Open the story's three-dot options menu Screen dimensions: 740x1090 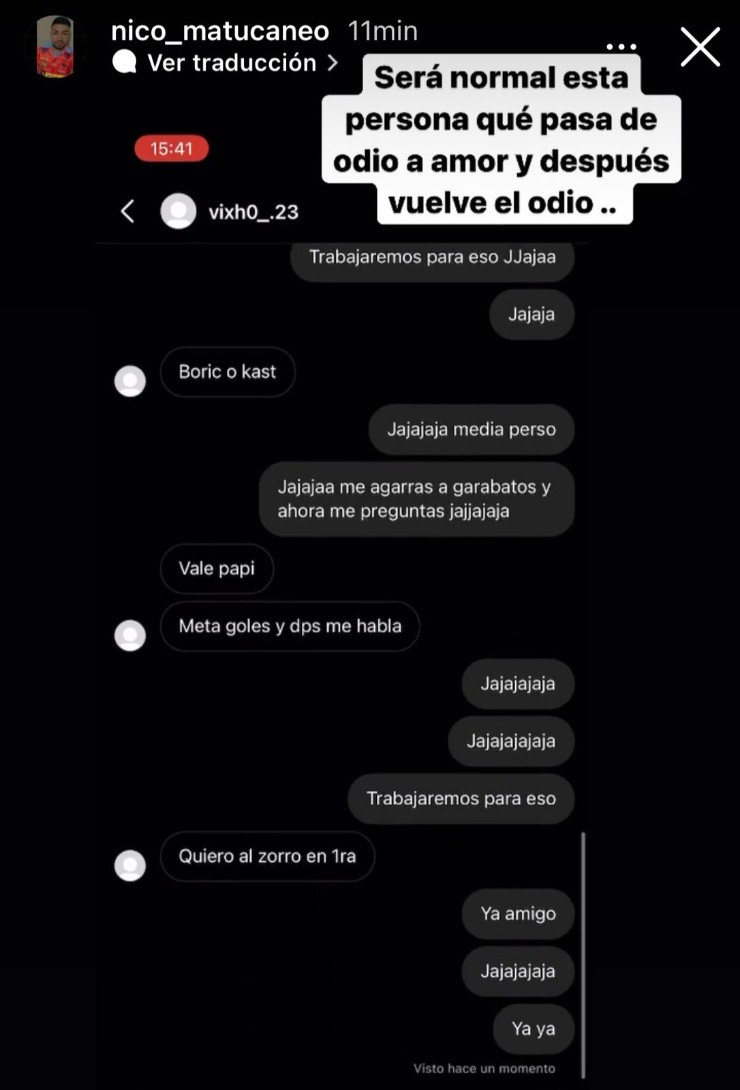[621, 47]
